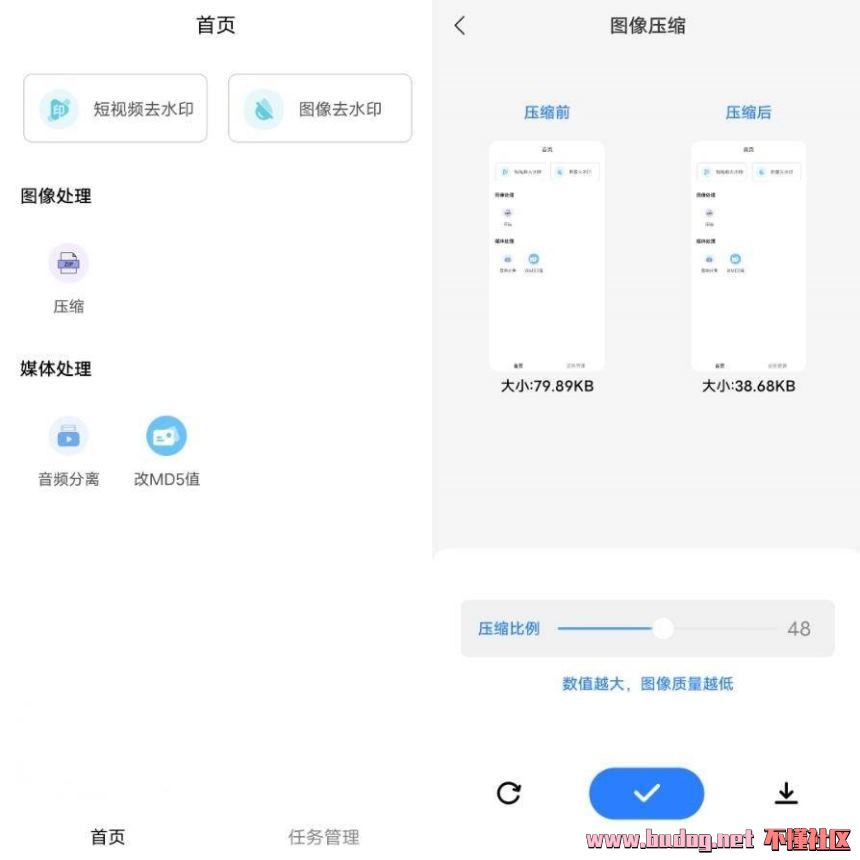Open the image watermark removal tool

(320, 108)
